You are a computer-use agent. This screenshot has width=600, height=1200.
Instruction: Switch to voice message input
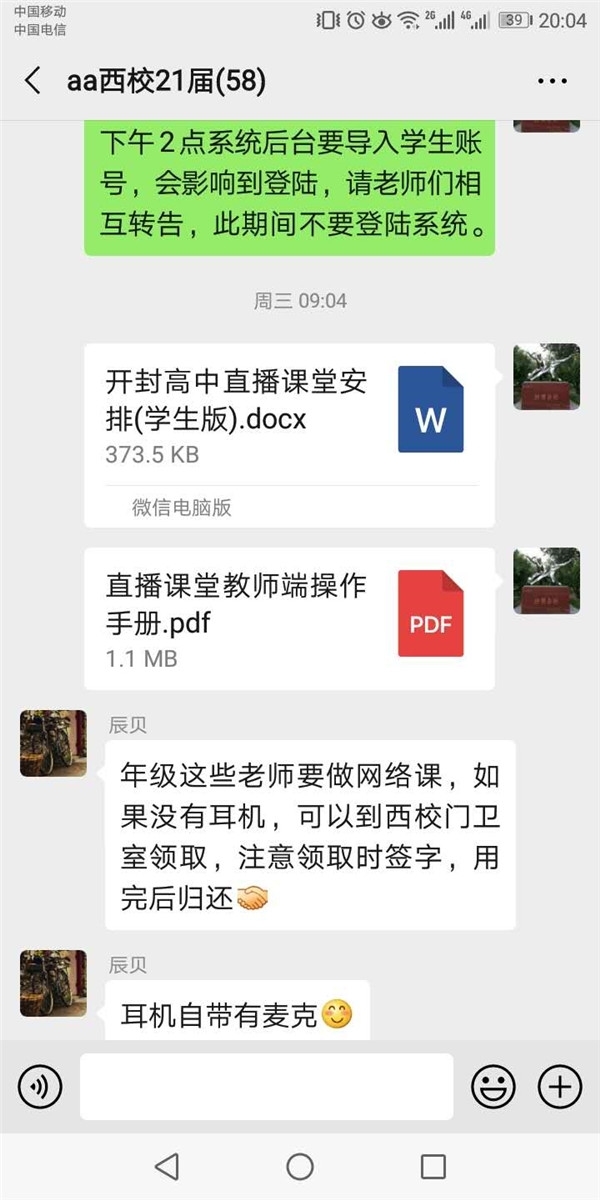40,1086
